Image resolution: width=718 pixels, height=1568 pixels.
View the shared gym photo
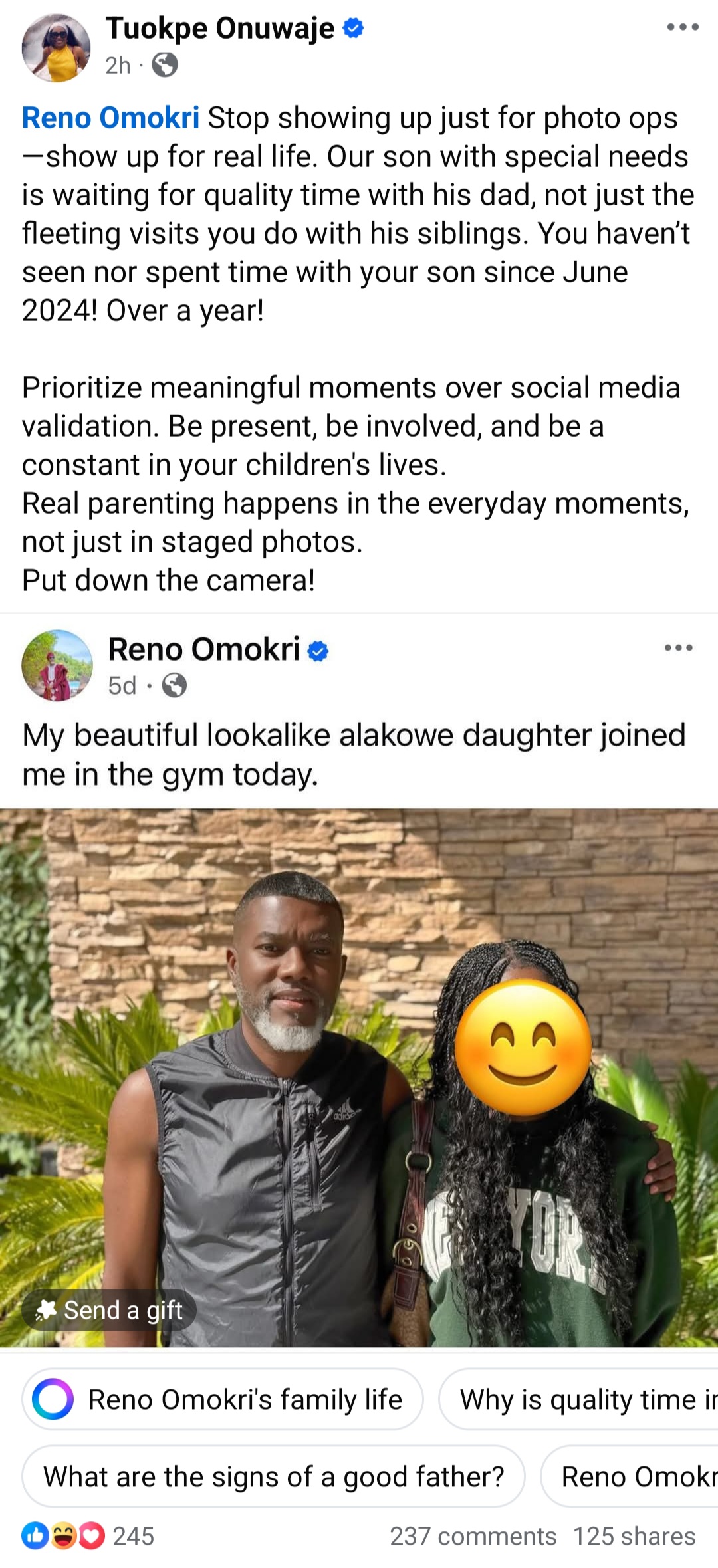coord(359,1077)
